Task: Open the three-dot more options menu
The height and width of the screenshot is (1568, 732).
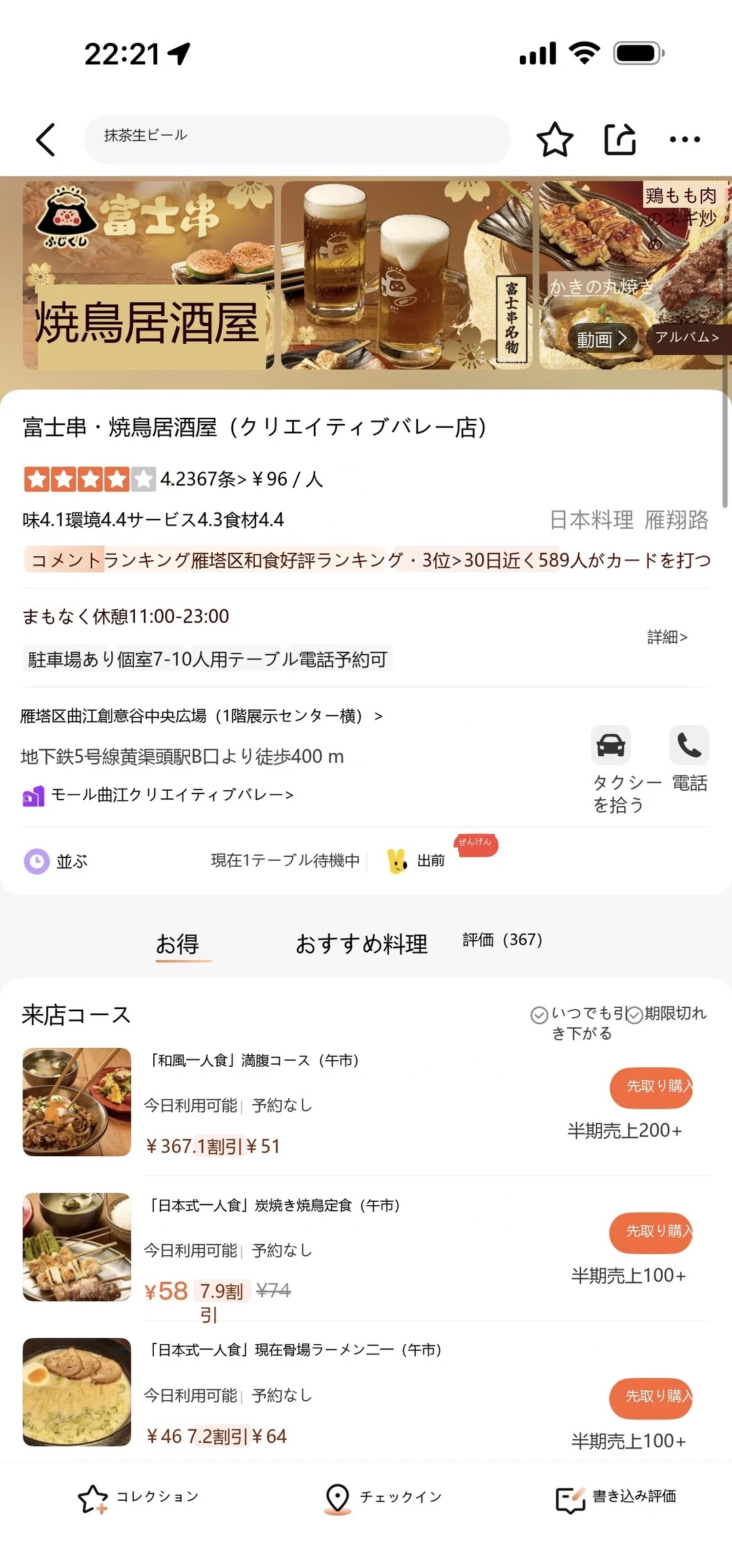Action: tap(685, 139)
